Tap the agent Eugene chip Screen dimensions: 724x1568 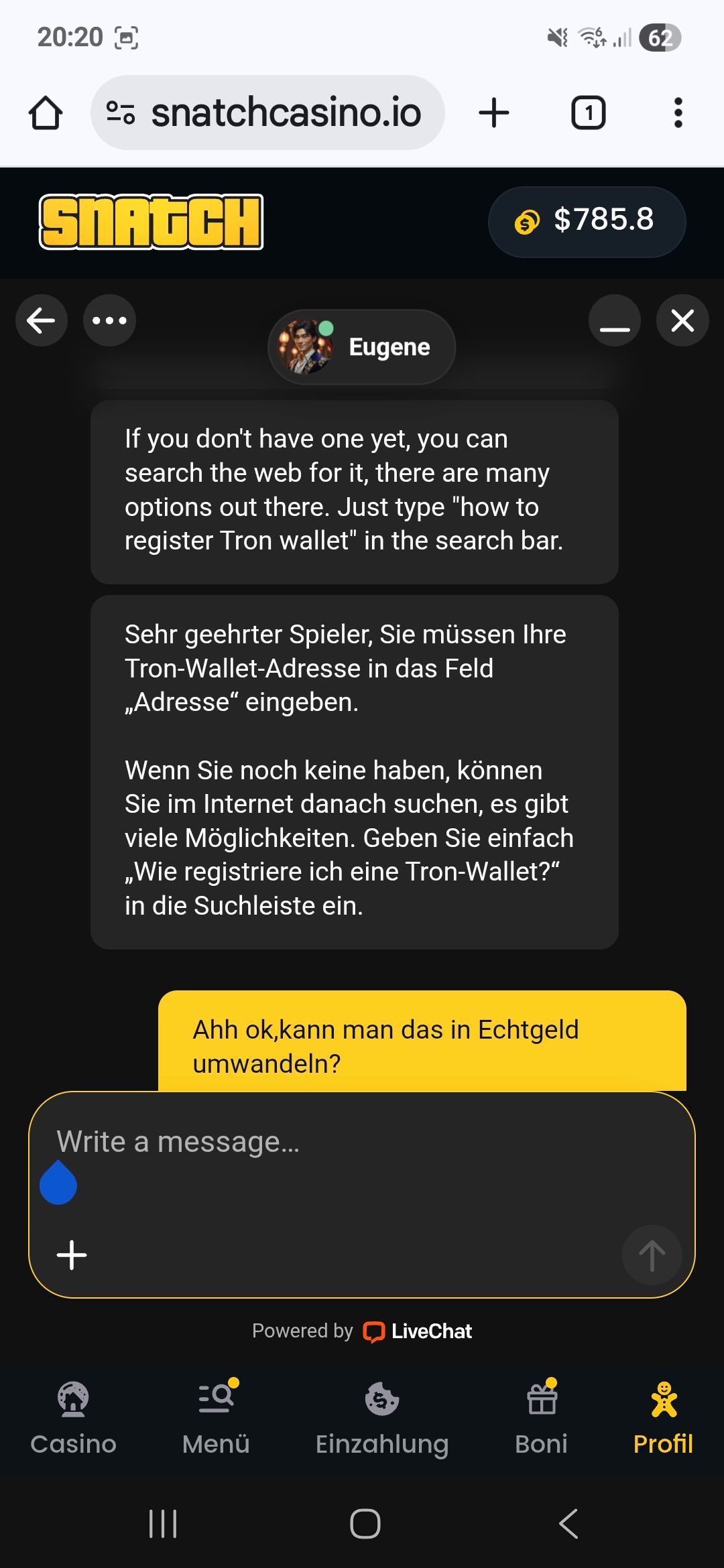[x=361, y=347]
